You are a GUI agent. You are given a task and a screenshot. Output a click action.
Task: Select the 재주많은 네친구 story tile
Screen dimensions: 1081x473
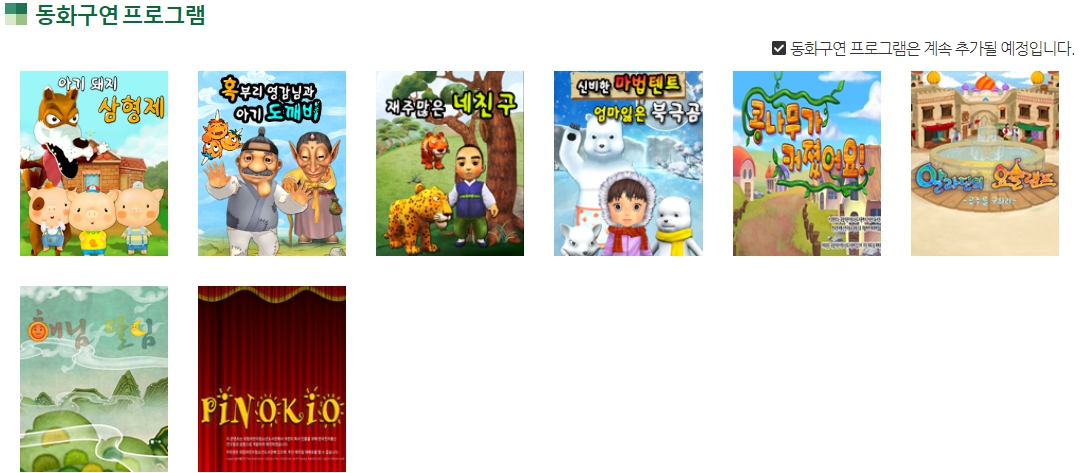450,163
